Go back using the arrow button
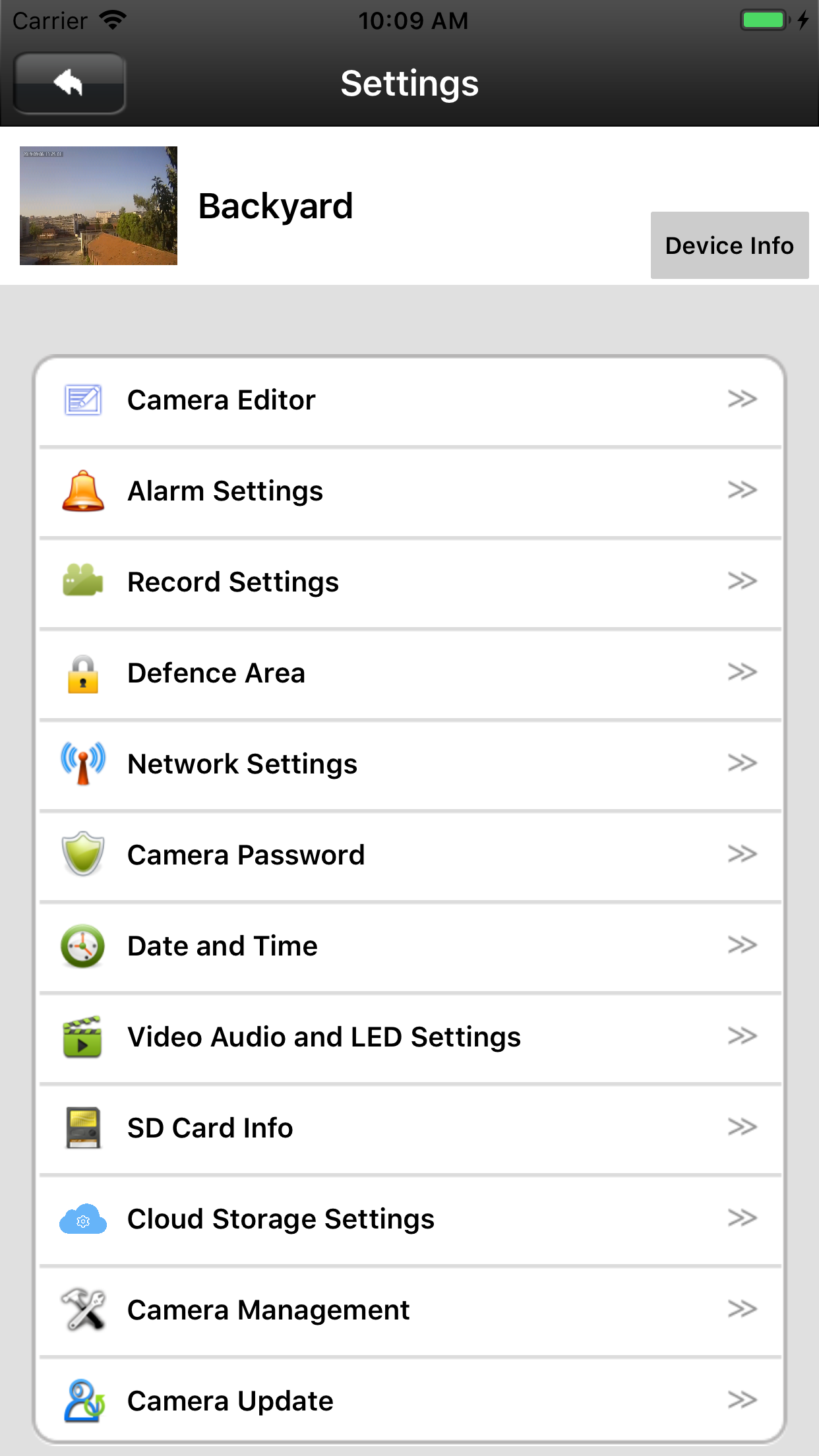The image size is (819, 1456). click(x=69, y=83)
